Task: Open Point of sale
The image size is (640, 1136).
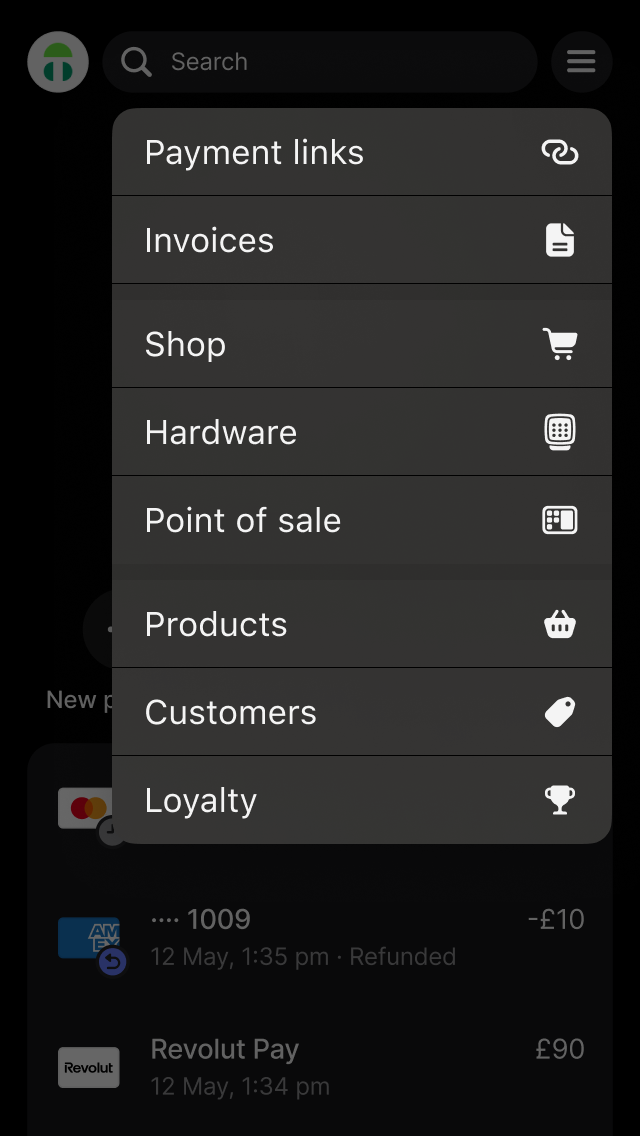Action: click(x=361, y=520)
